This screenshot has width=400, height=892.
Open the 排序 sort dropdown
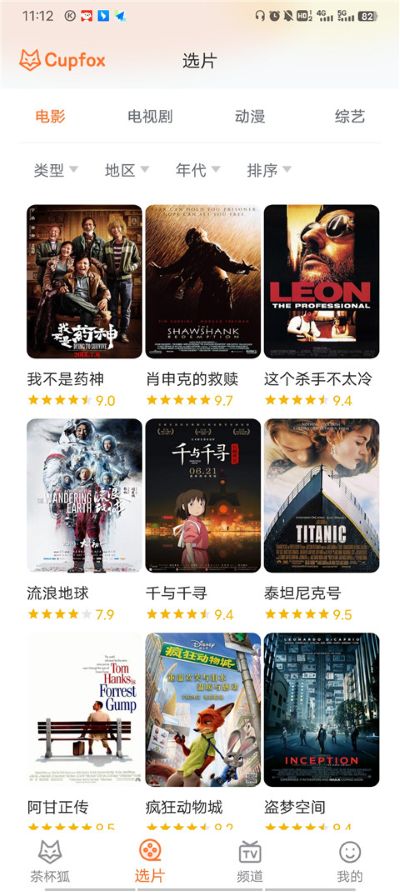tap(269, 170)
